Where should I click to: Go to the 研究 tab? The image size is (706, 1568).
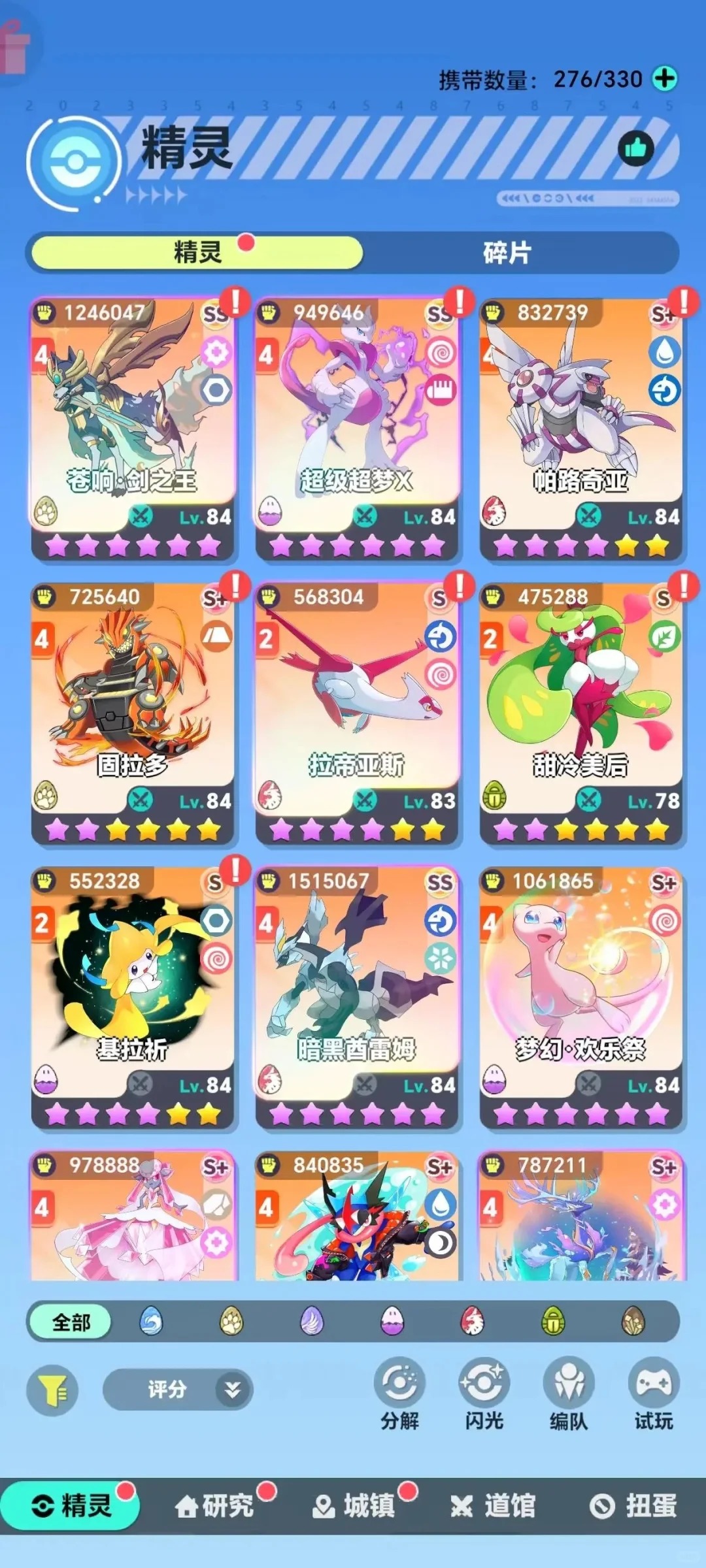214,1506
